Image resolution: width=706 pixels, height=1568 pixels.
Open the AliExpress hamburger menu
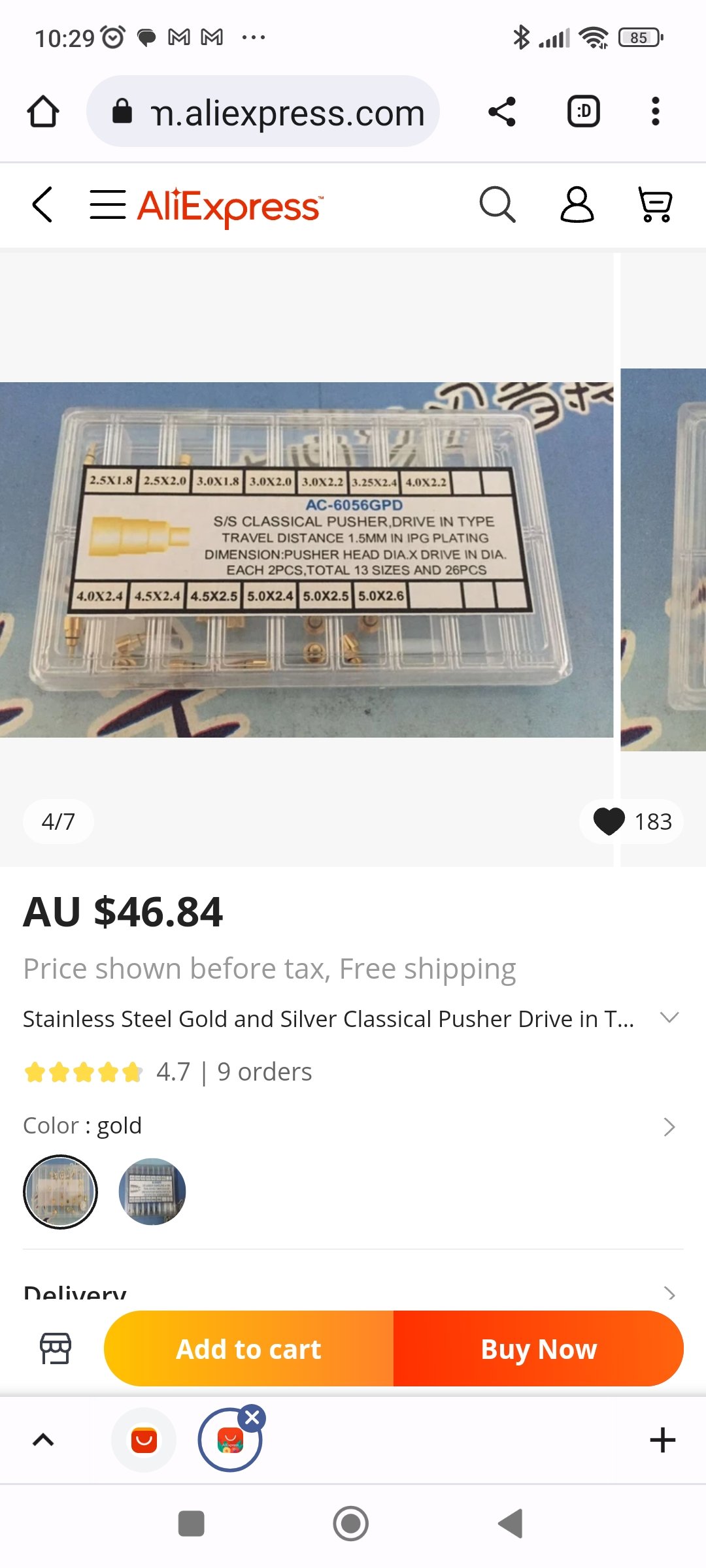(x=108, y=204)
